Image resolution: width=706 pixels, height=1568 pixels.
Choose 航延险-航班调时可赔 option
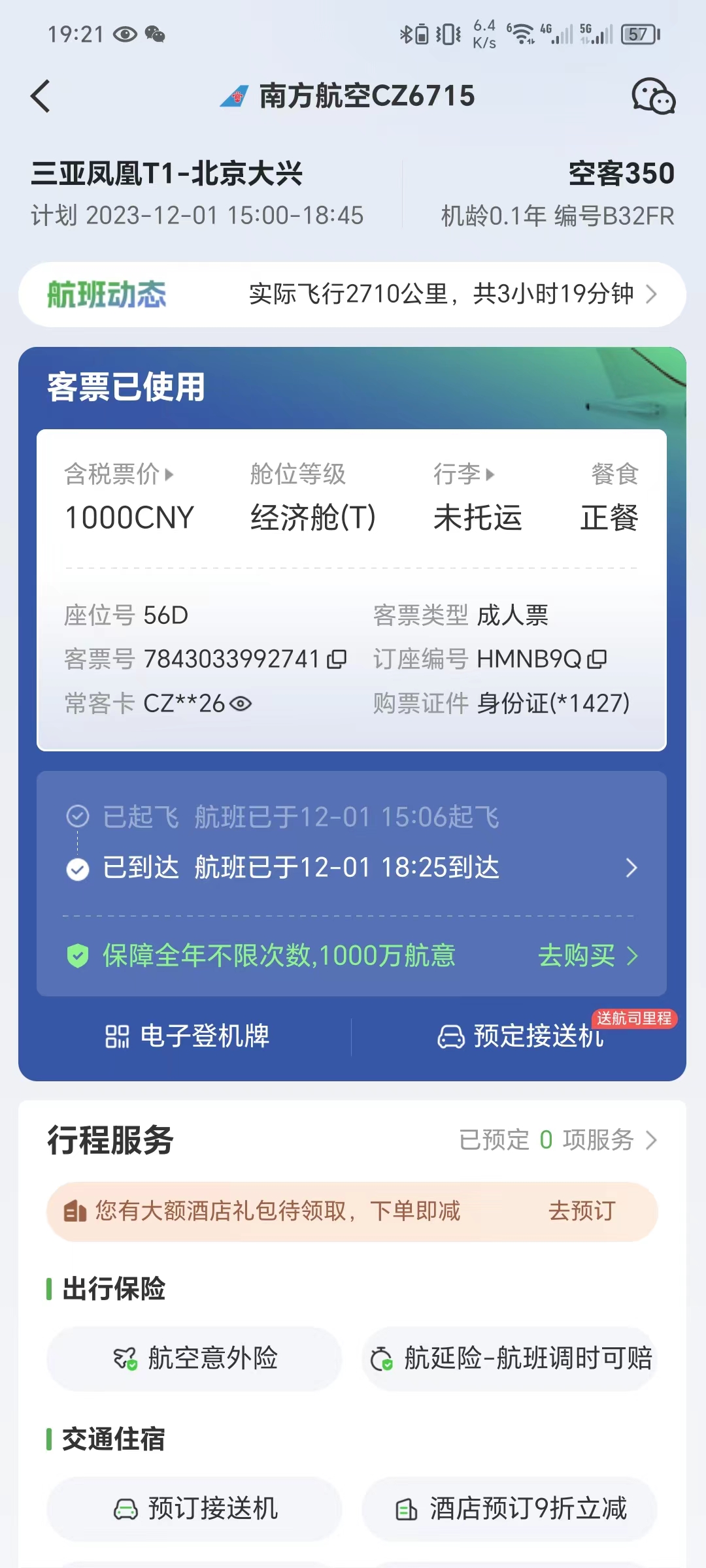click(511, 1359)
